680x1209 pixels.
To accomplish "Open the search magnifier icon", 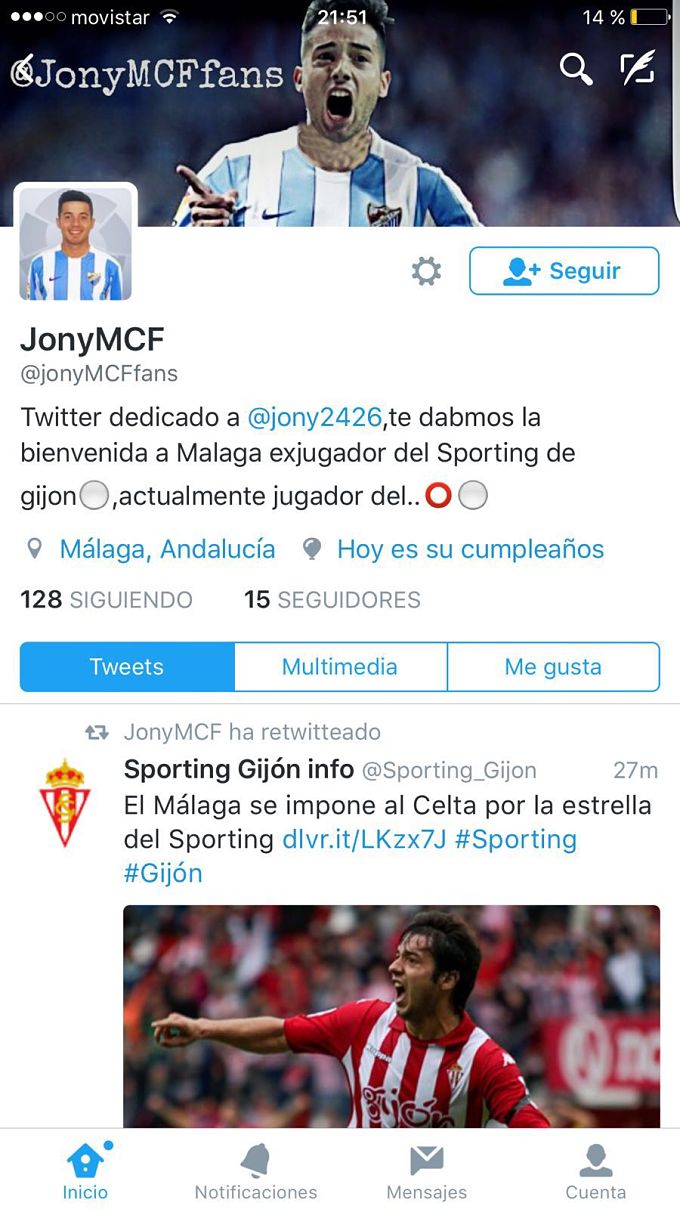I will (575, 69).
